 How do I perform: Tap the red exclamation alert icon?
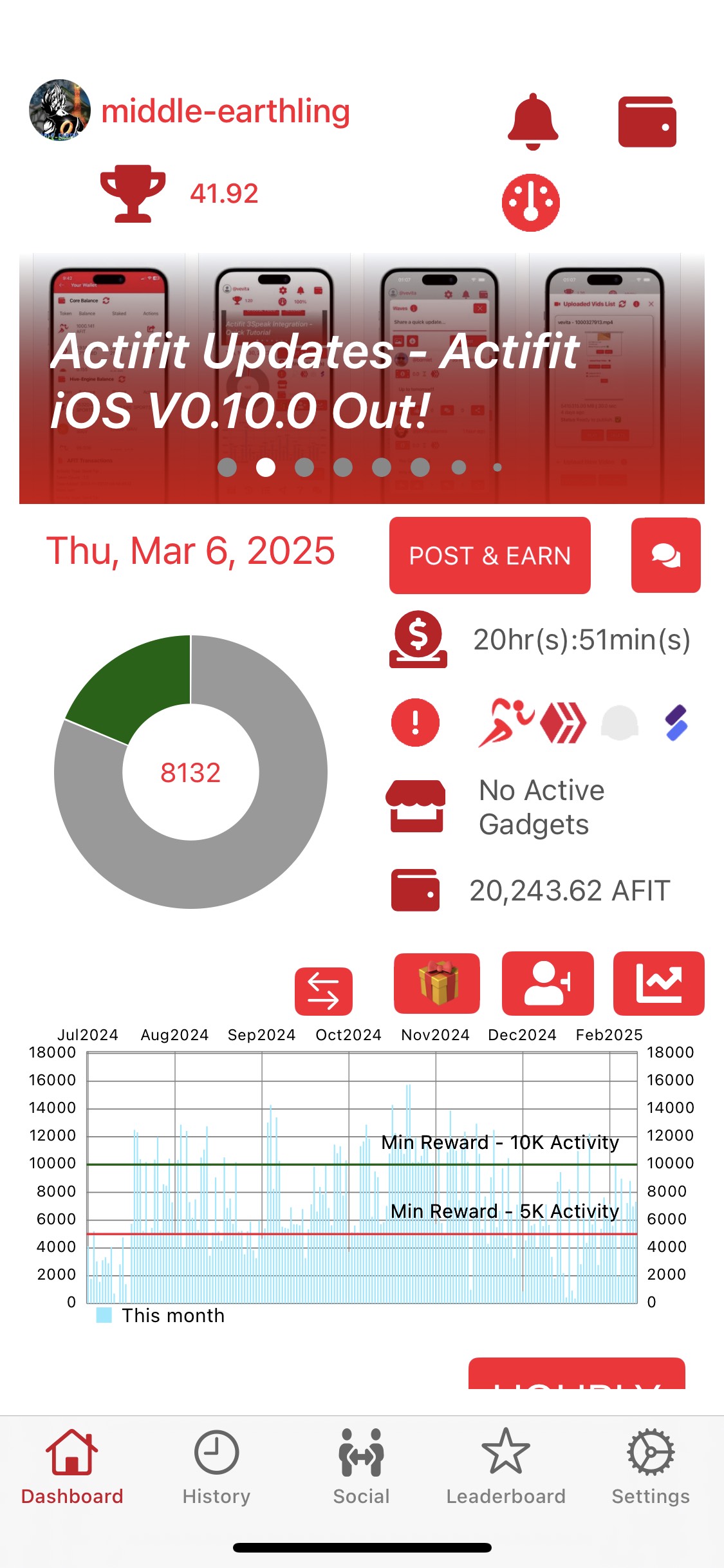pyautogui.click(x=416, y=722)
